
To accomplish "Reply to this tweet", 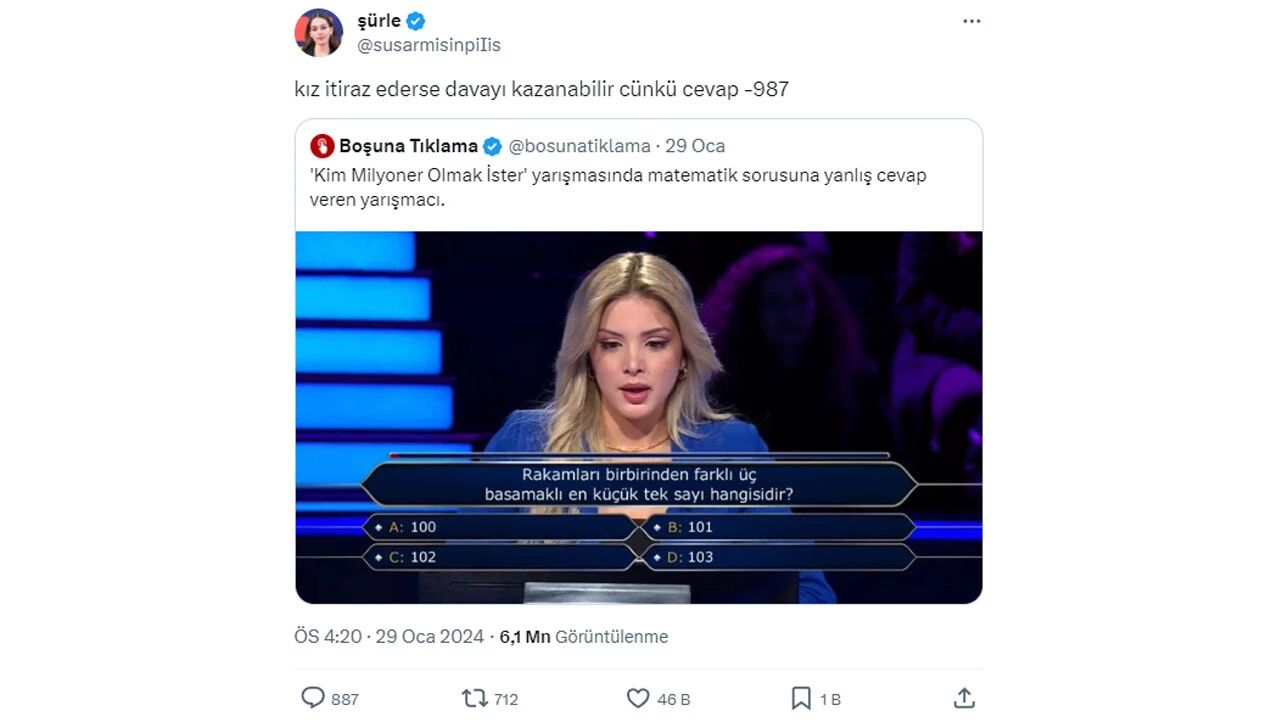I will [313, 698].
